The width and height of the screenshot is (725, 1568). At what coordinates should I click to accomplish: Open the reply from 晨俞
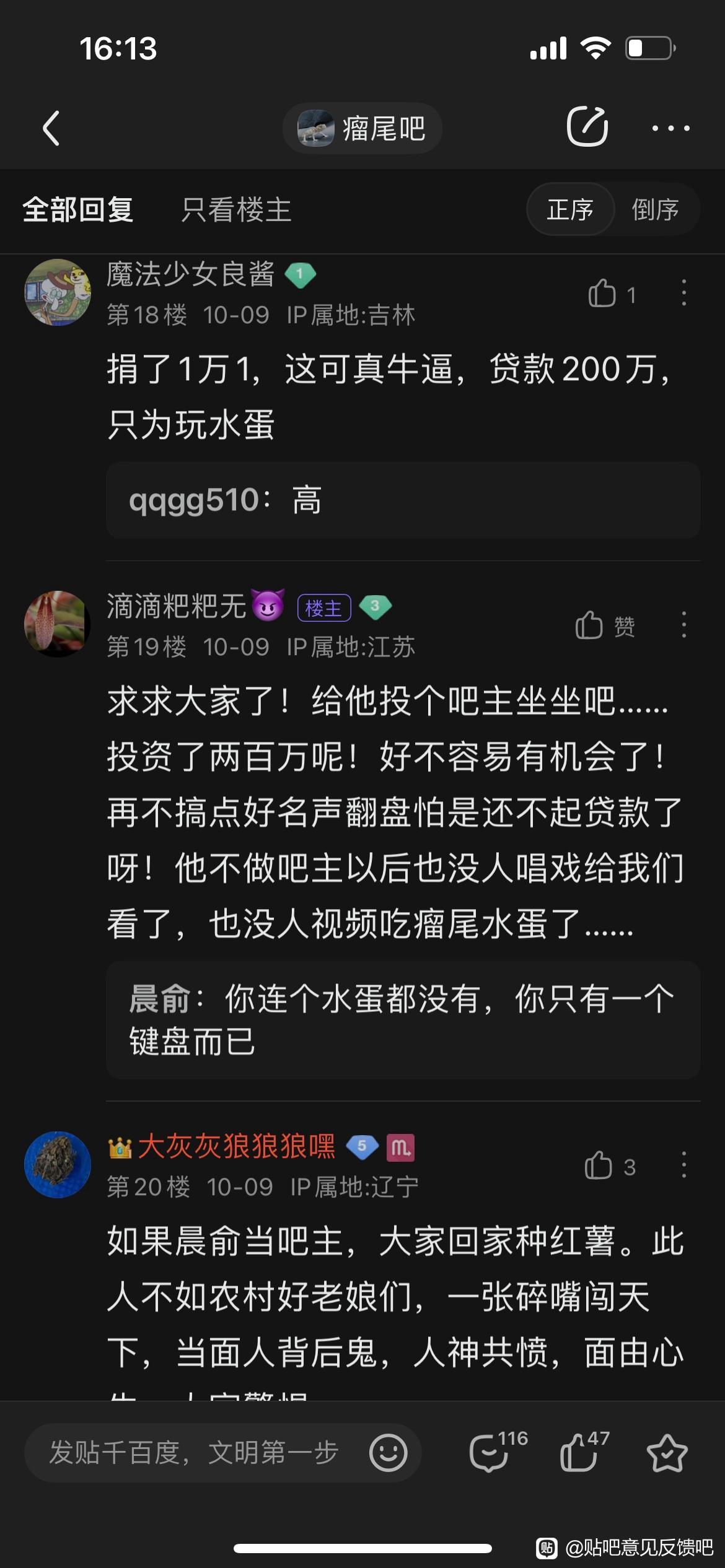click(x=403, y=1019)
